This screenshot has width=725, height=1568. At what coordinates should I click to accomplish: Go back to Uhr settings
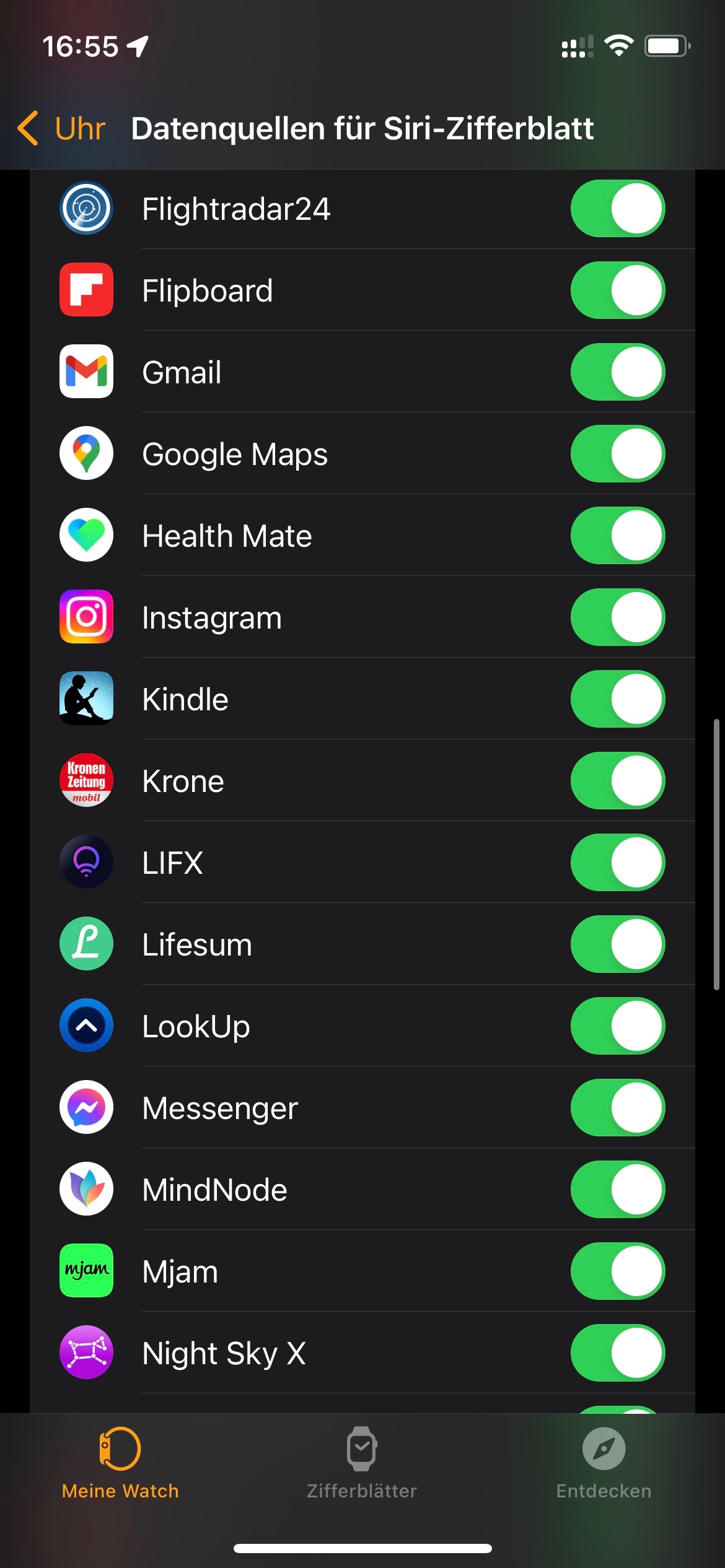(62, 128)
